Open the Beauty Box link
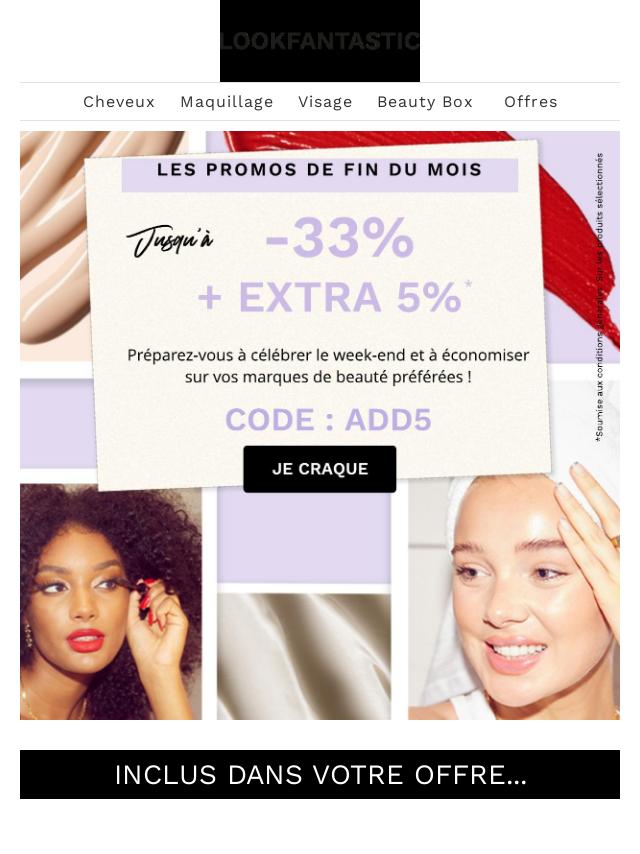640x854 pixels. (425, 102)
